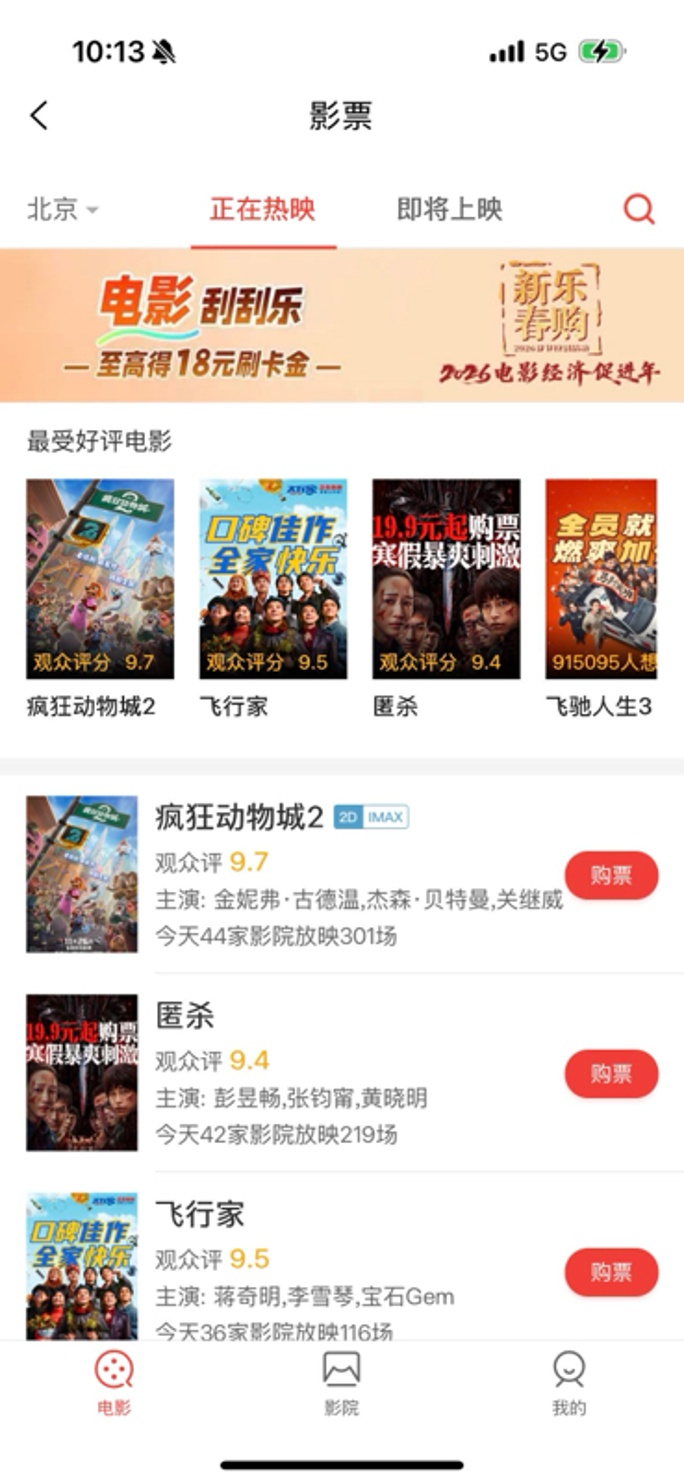Open 匿杀 poster in 最受好评电影

pyautogui.click(x=446, y=579)
